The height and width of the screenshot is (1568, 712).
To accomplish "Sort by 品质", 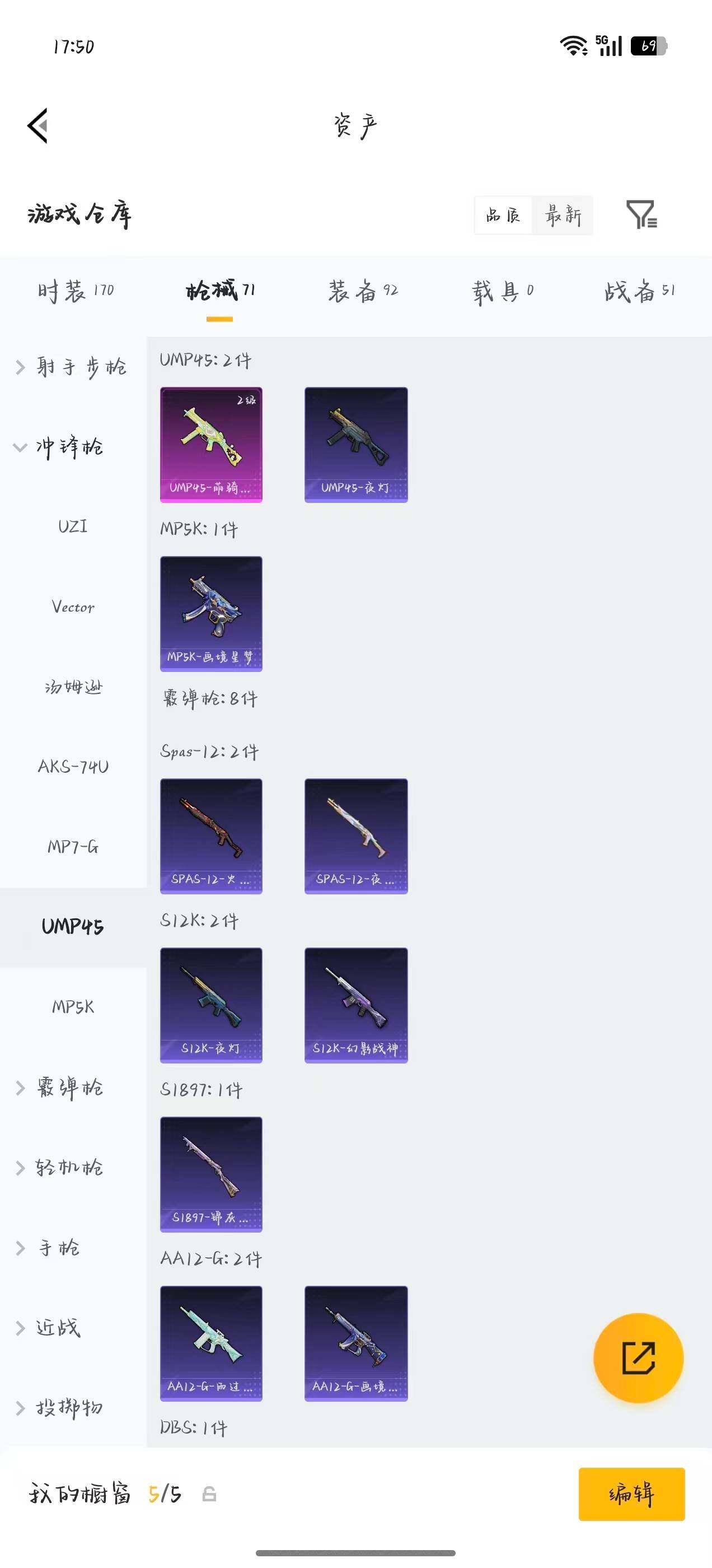I will point(503,215).
